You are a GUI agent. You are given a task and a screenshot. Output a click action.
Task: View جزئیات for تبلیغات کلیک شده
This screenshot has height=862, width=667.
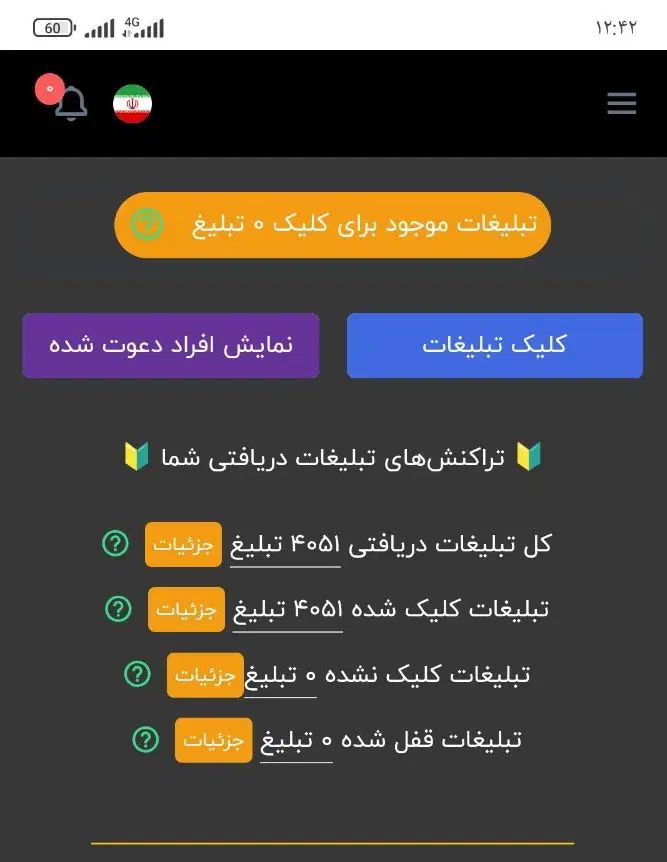click(186, 609)
